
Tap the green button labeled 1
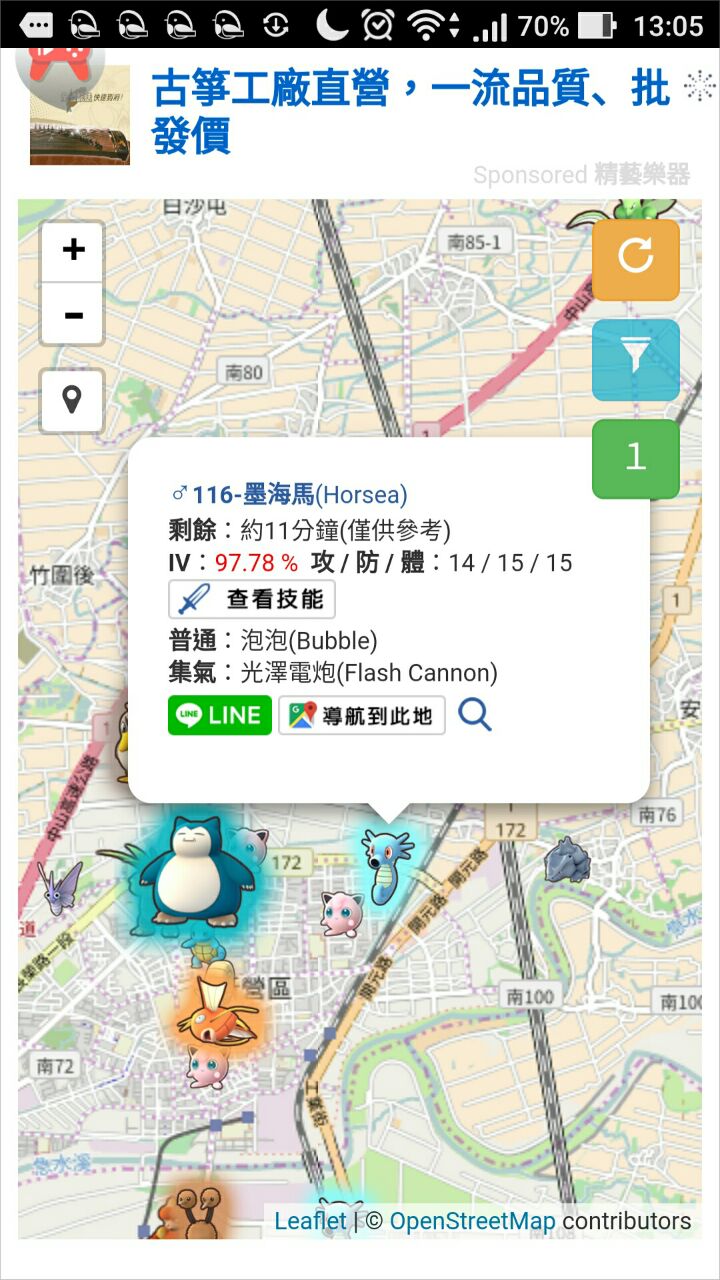pos(635,458)
